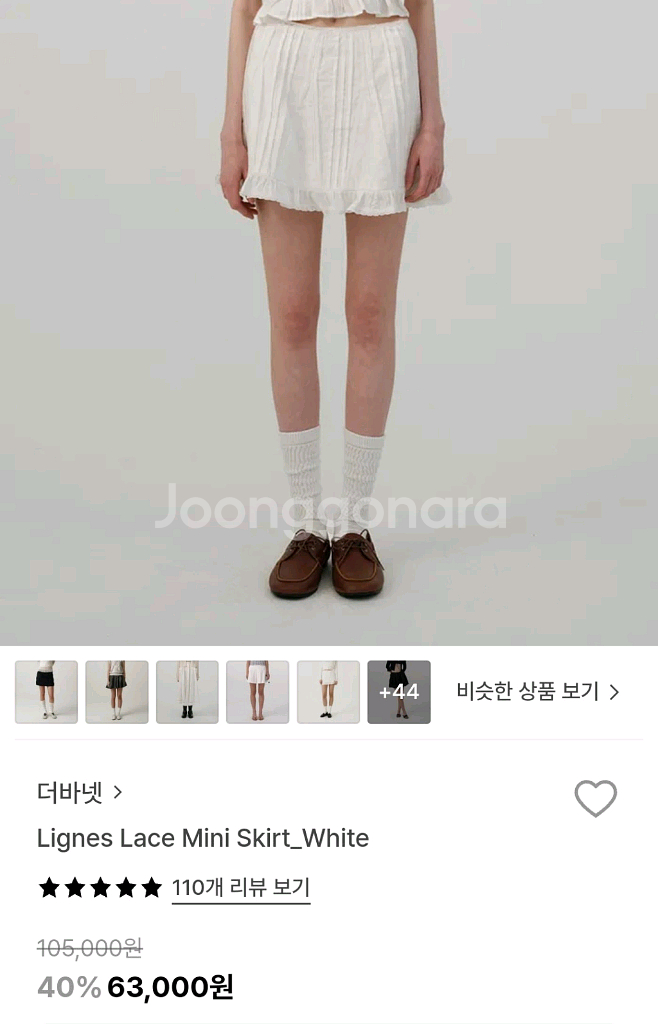This screenshot has width=658, height=1024.
Task: Tap 비슷한 상품 보기 to see similar items
Action: [x=537, y=691]
